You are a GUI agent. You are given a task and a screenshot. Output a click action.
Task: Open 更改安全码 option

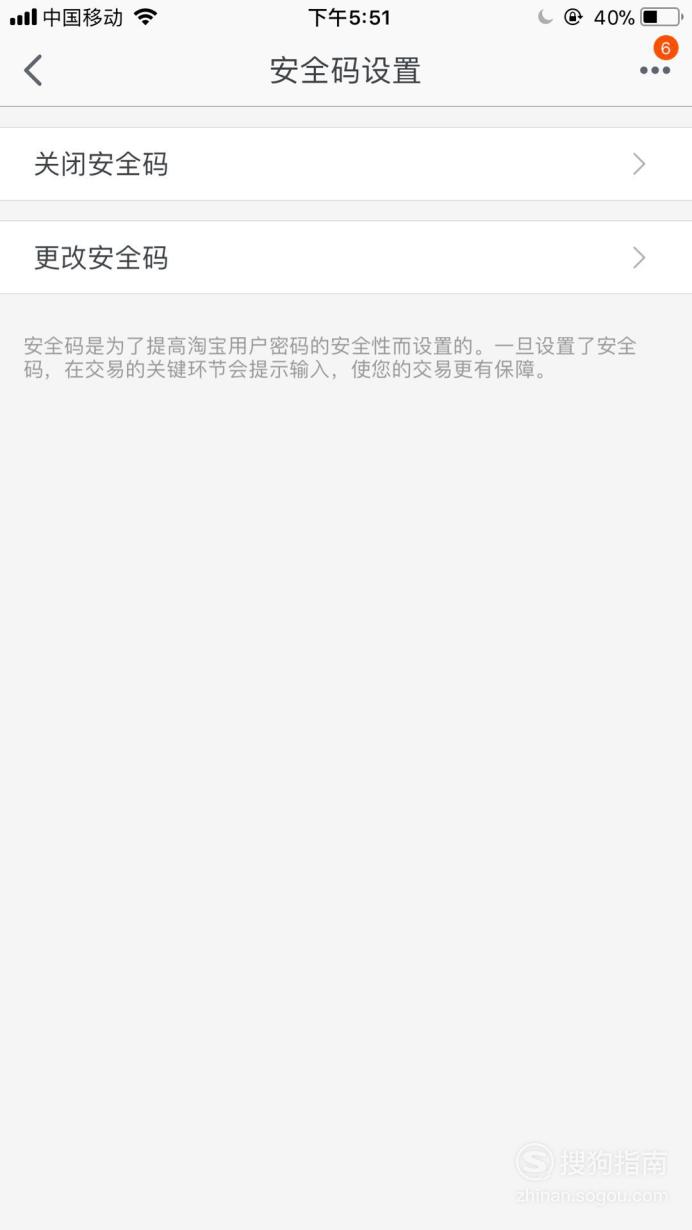pos(346,258)
